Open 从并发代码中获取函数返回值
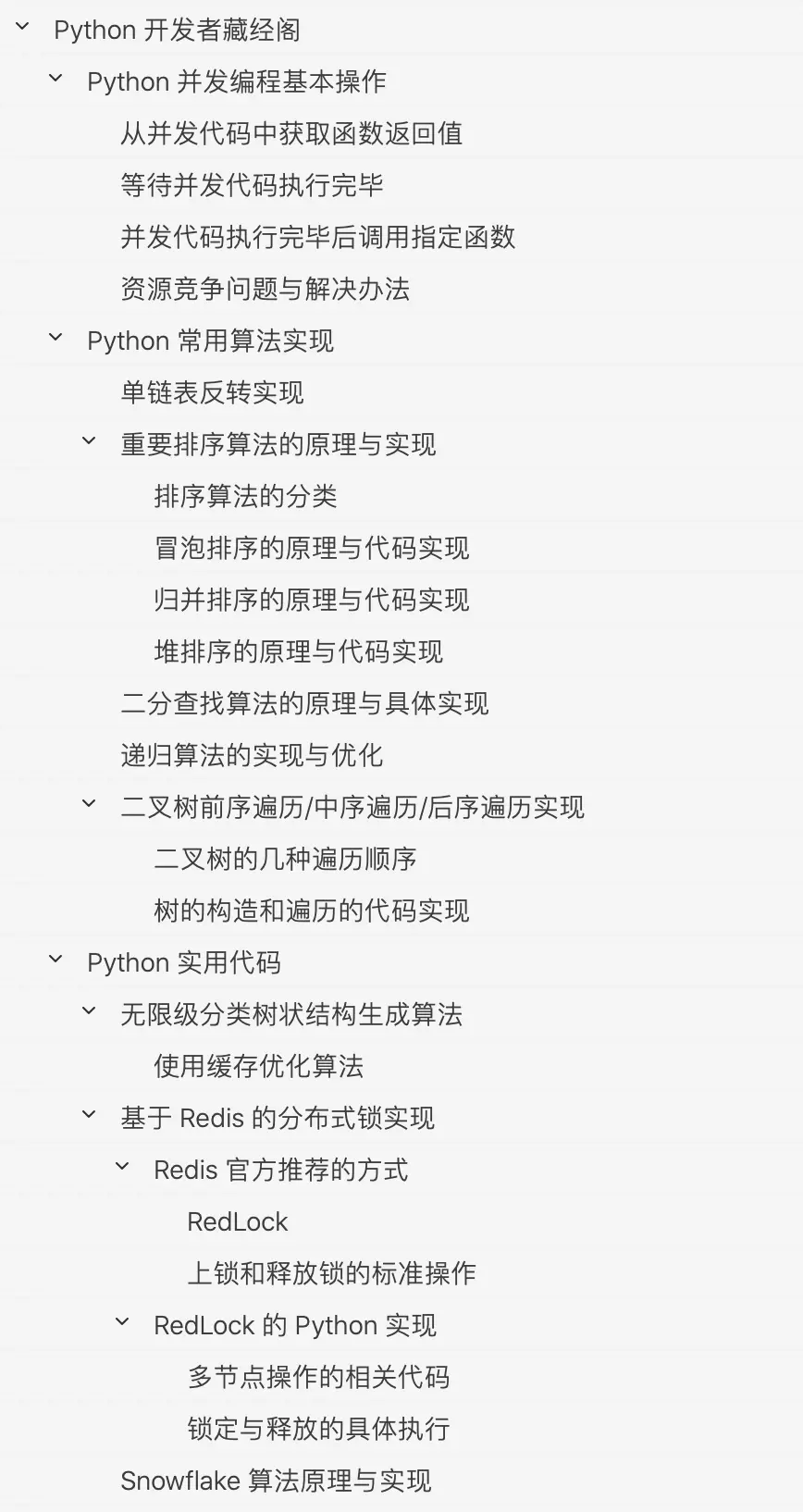Viewport: 803px width, 1512px height. (290, 133)
